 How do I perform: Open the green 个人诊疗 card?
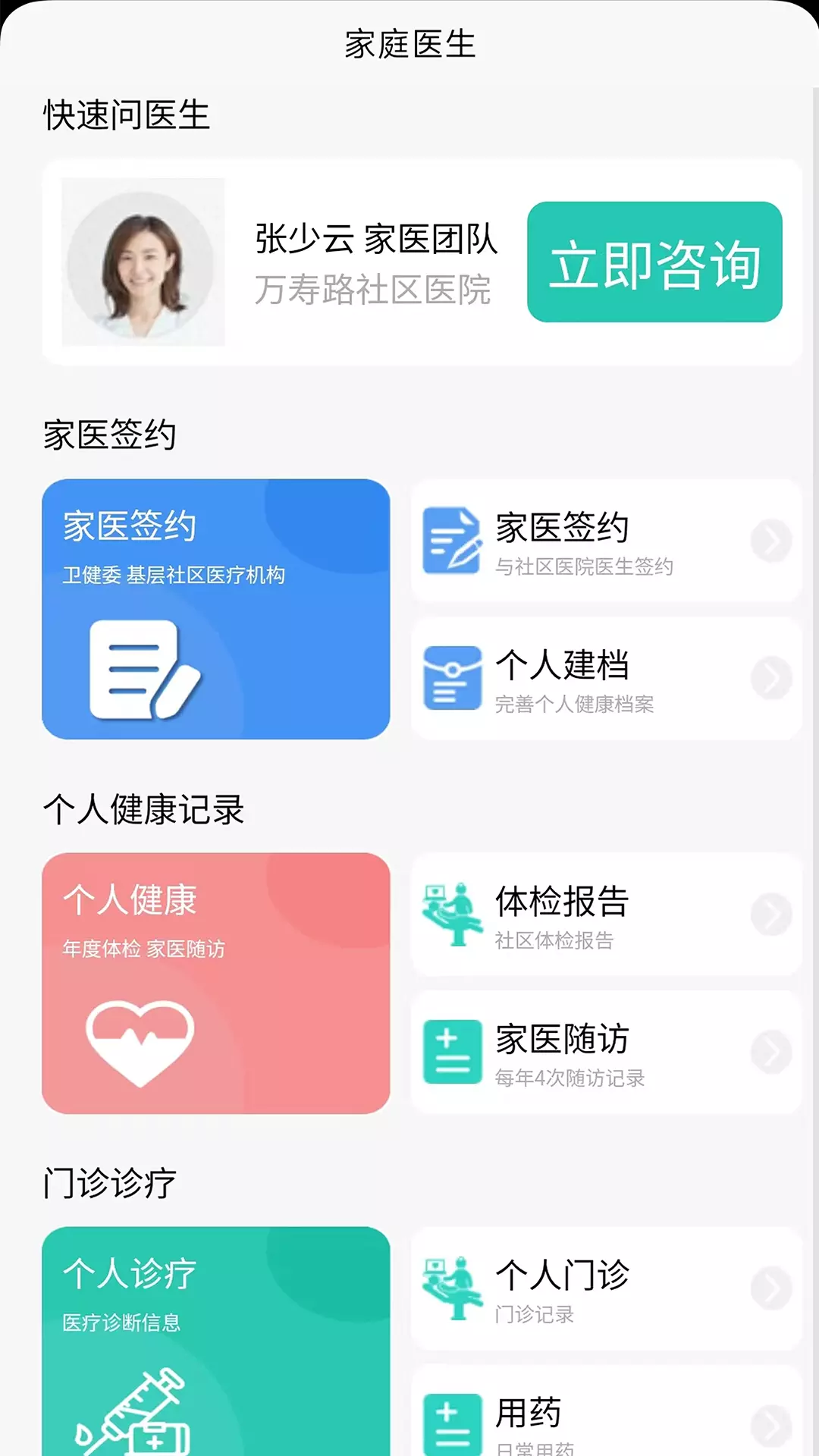pyautogui.click(x=216, y=1341)
